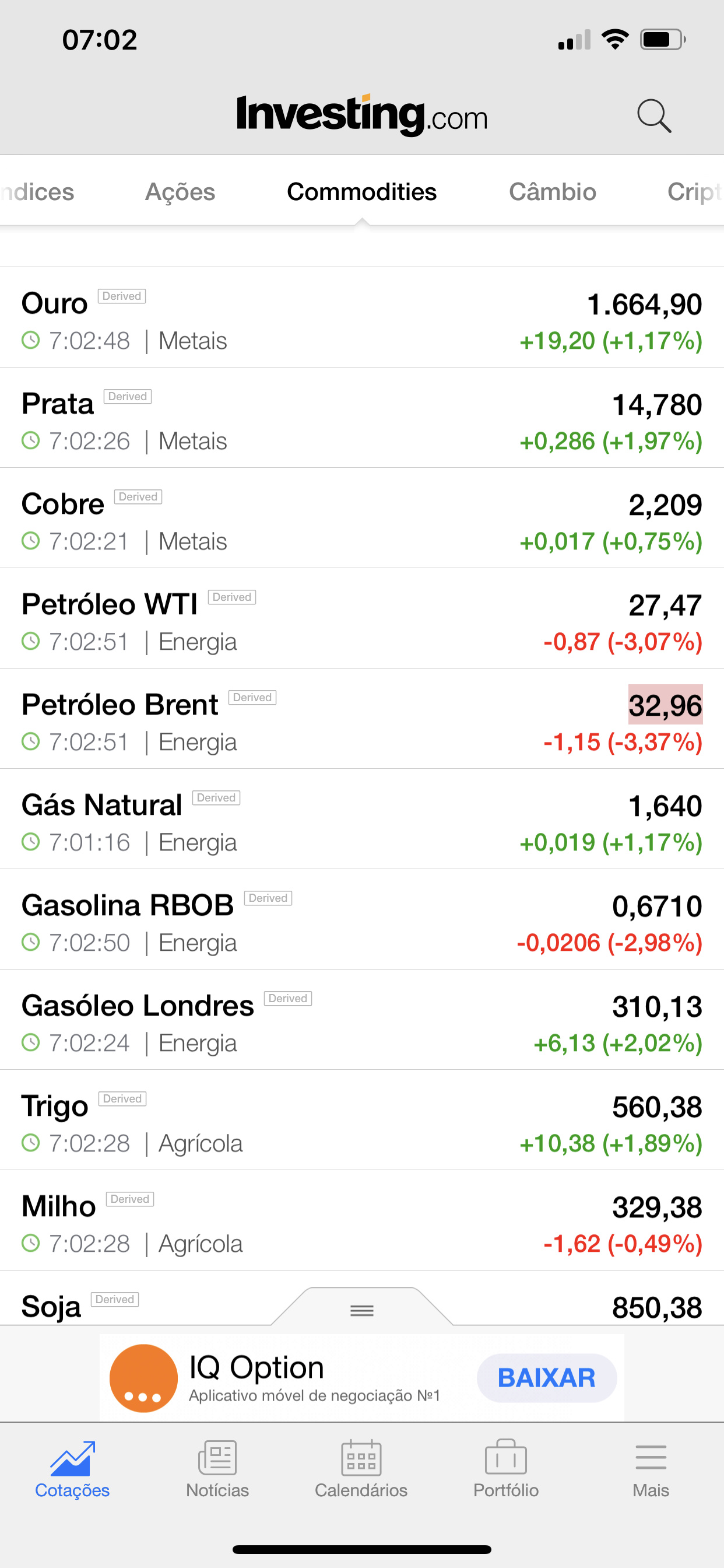The height and width of the screenshot is (1568, 724).
Task: Open the Prata quote
Action: coord(362,418)
